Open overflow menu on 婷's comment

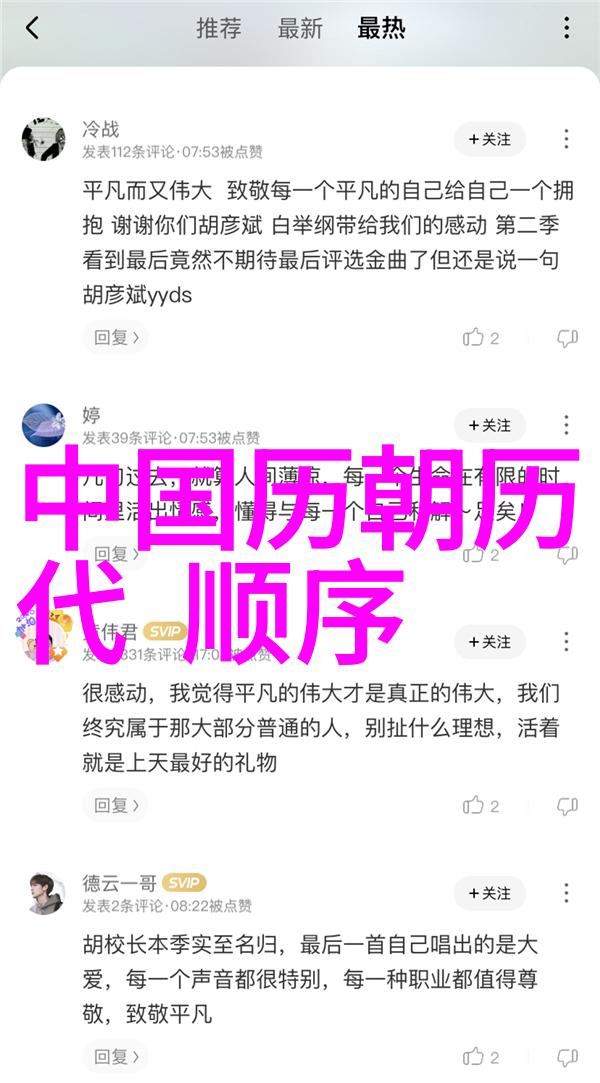tap(567, 425)
